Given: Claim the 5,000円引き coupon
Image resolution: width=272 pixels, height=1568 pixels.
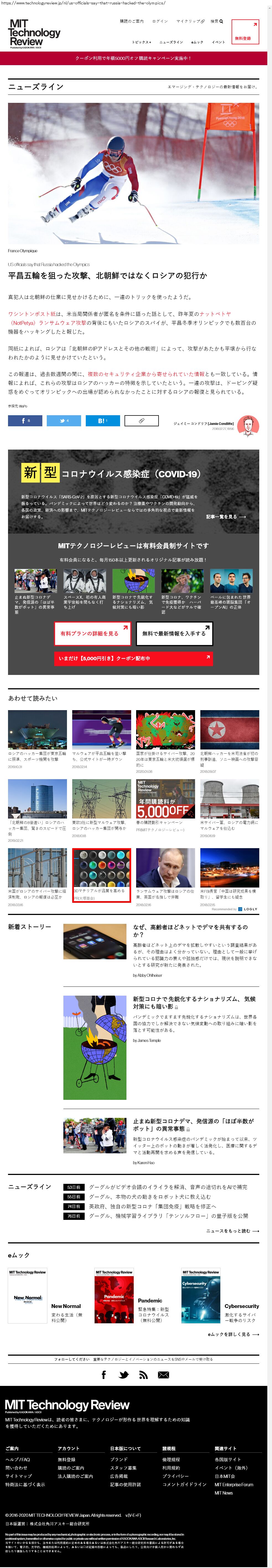Looking at the screenshot, I should click(133, 658).
